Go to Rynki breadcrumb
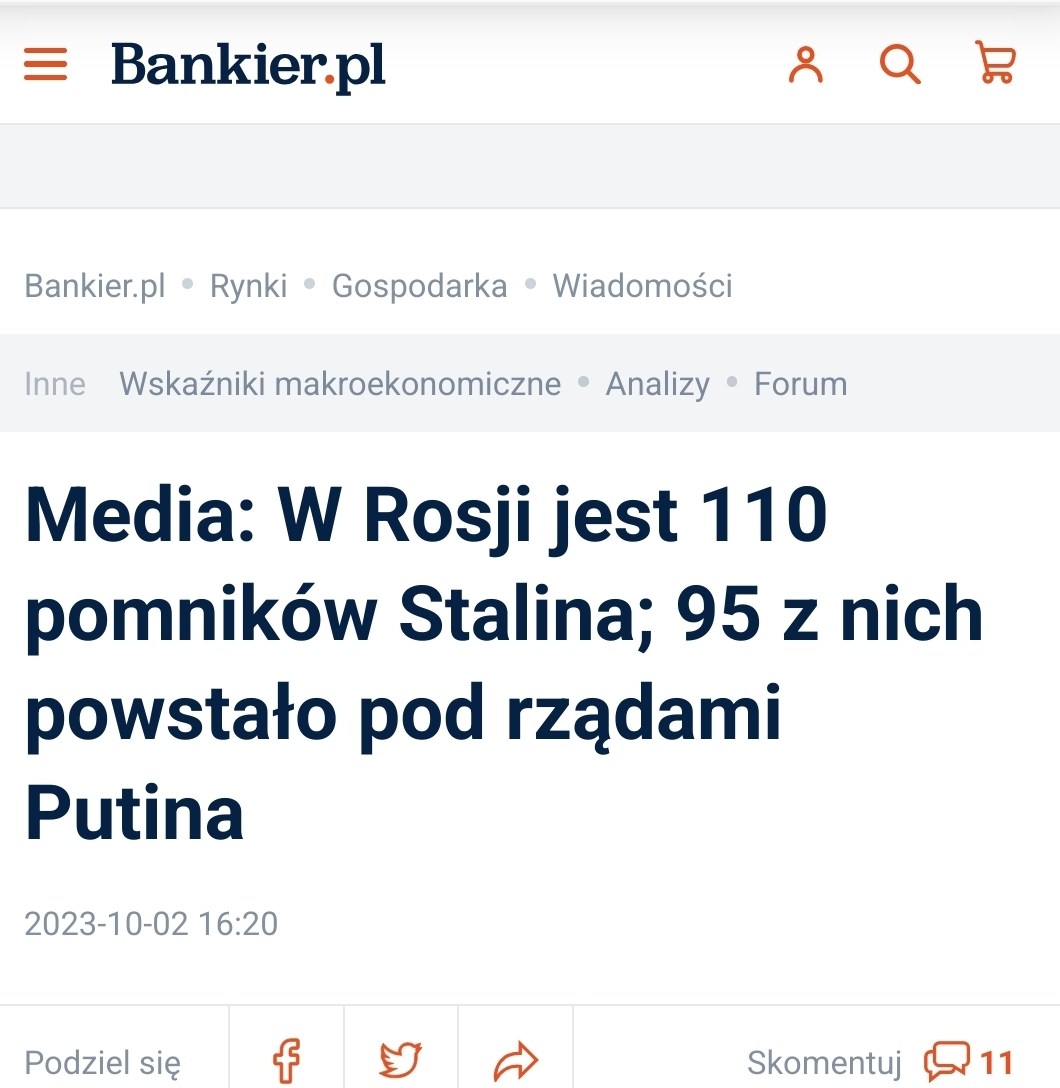Image resolution: width=1060 pixels, height=1088 pixels. (x=248, y=286)
